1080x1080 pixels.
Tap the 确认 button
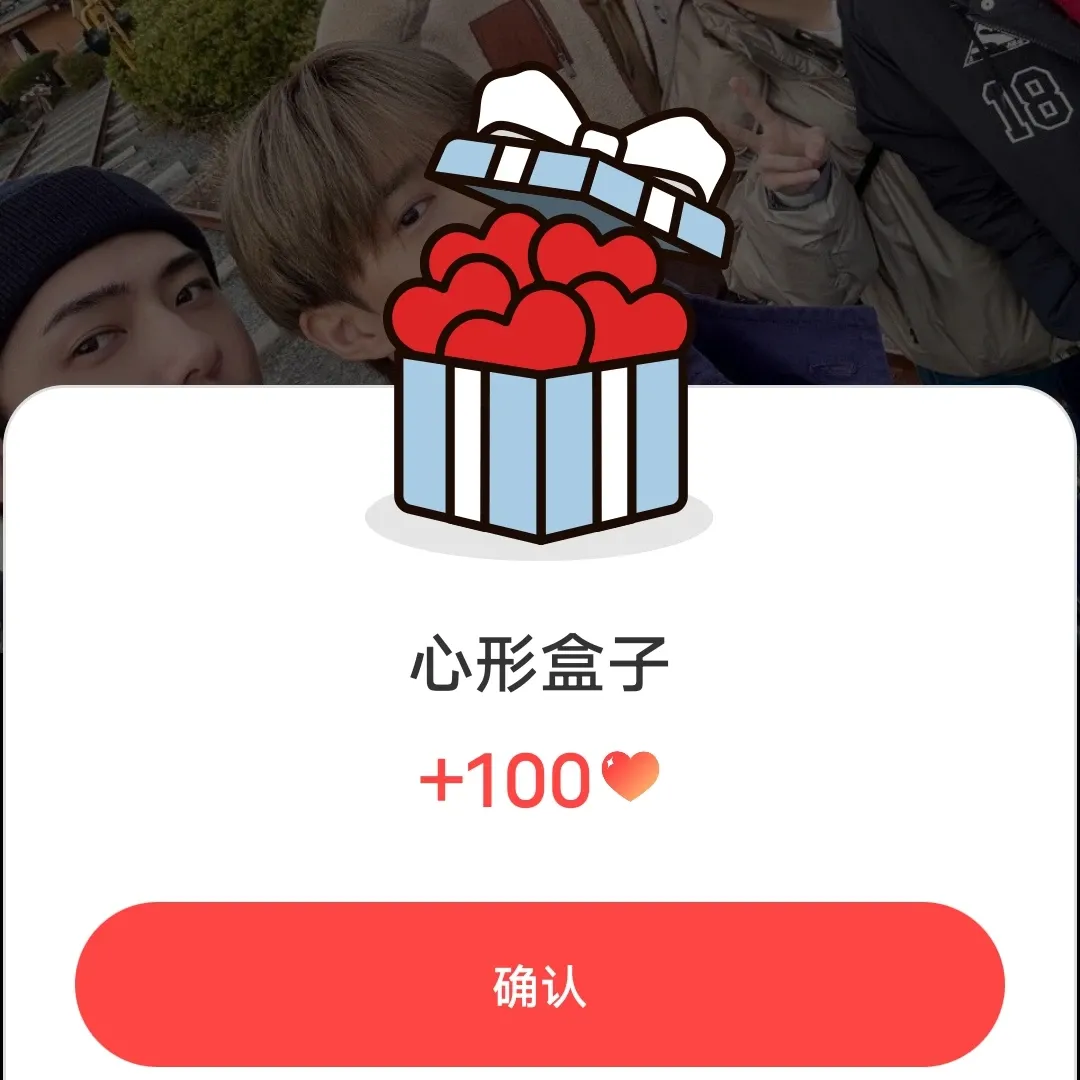point(540,985)
